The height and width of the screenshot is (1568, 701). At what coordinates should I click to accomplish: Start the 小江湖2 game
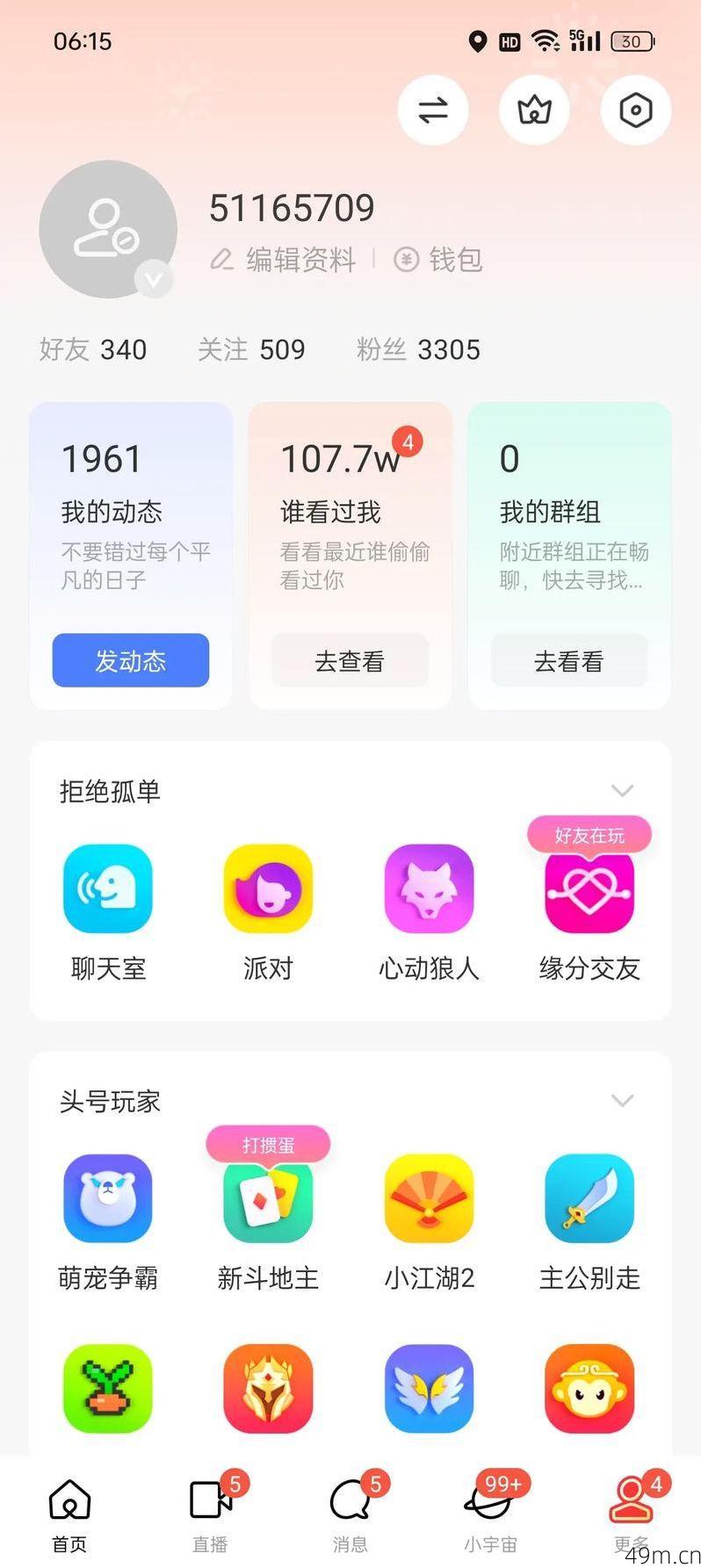coord(429,1197)
